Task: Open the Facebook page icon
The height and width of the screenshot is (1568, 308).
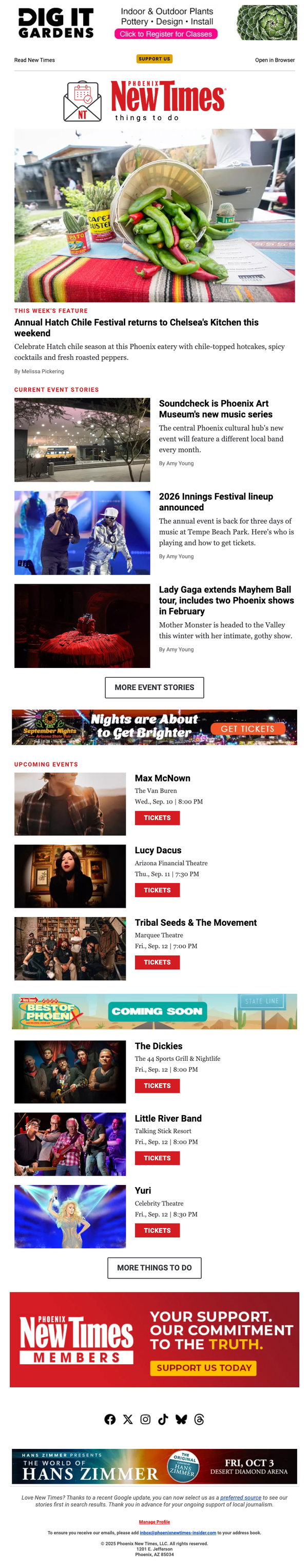Action: (109, 1419)
